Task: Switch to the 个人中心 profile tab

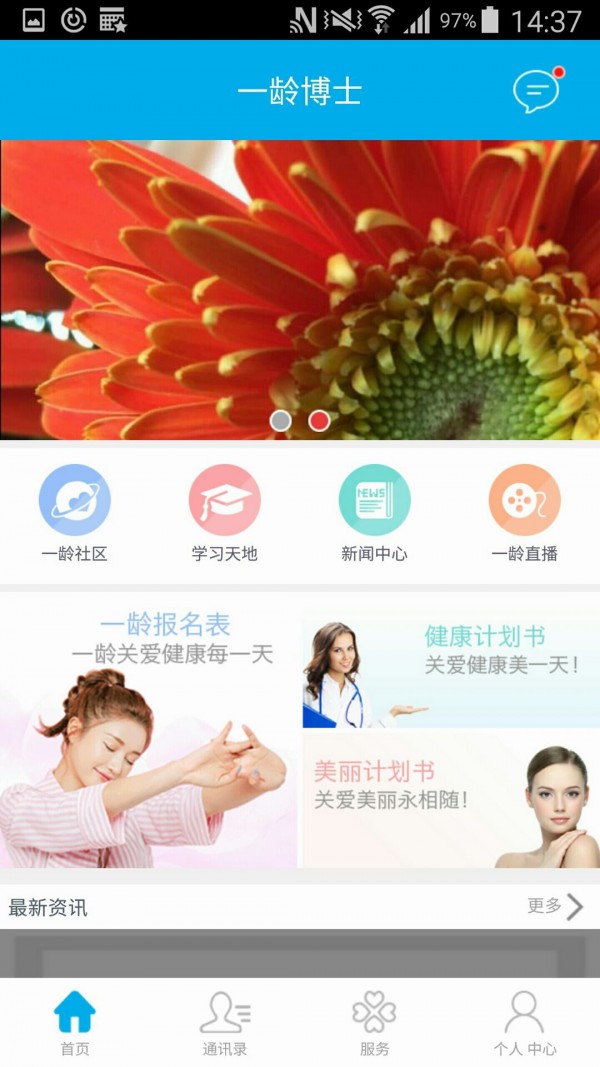Action: point(525,1022)
